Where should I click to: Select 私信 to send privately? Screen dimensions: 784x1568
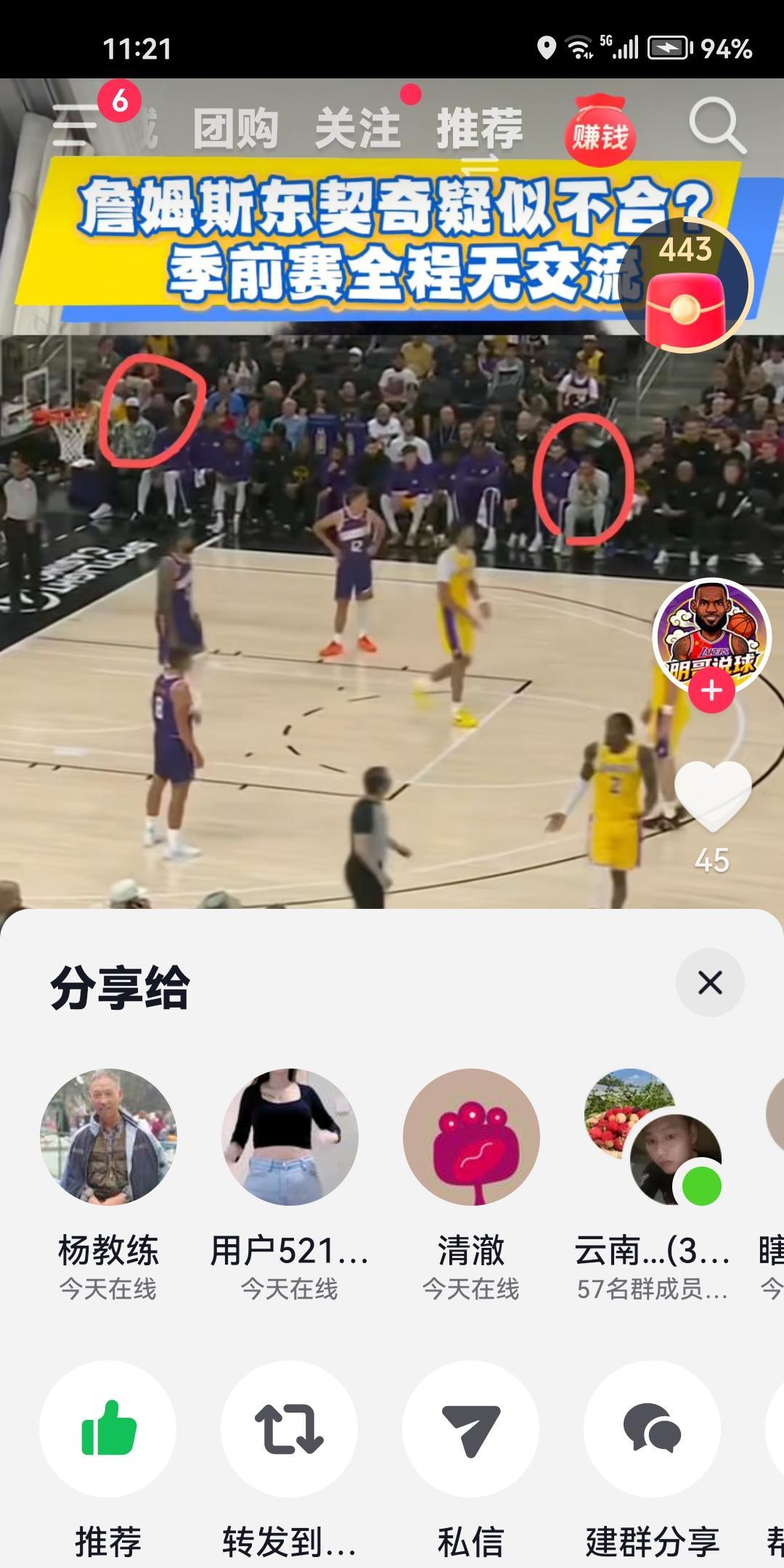pos(471,1429)
